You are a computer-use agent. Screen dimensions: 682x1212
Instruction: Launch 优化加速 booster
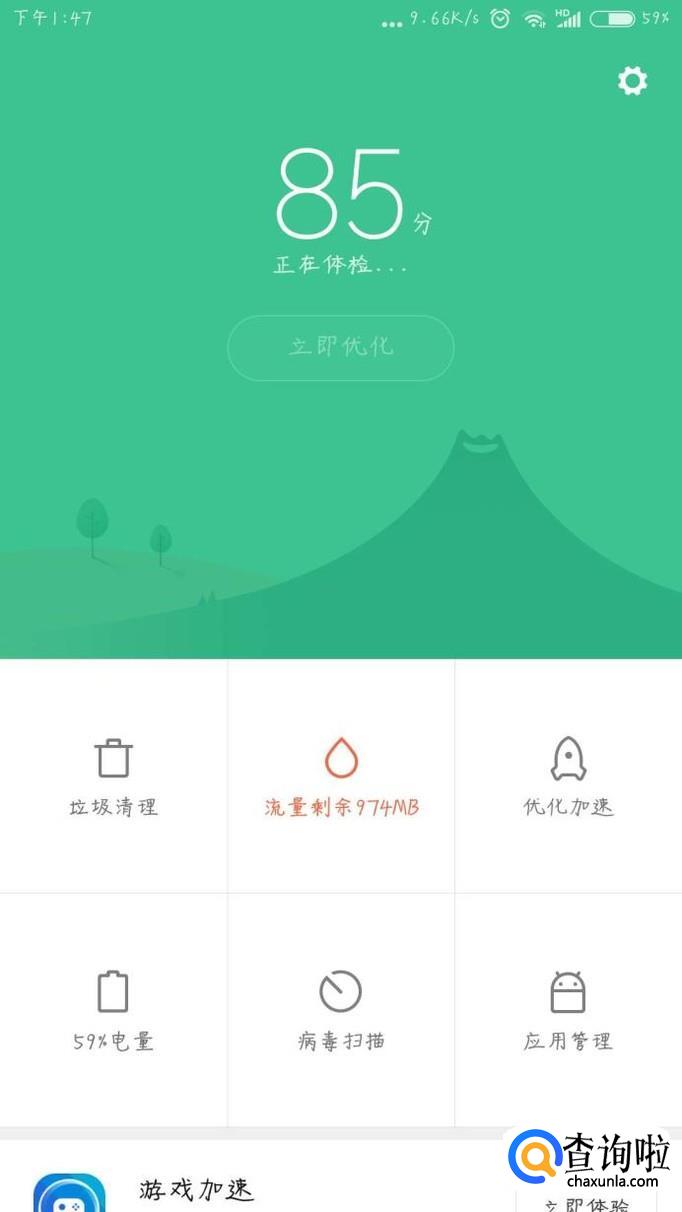coord(568,777)
